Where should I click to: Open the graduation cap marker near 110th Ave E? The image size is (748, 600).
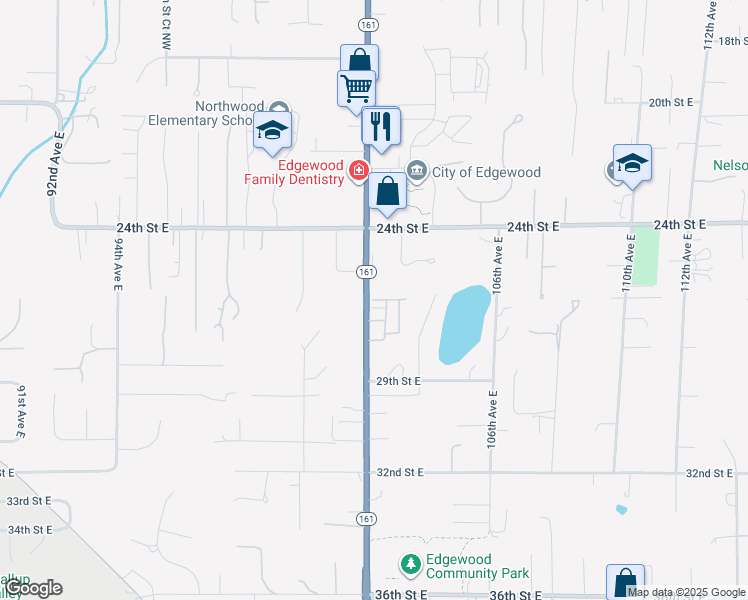(632, 163)
